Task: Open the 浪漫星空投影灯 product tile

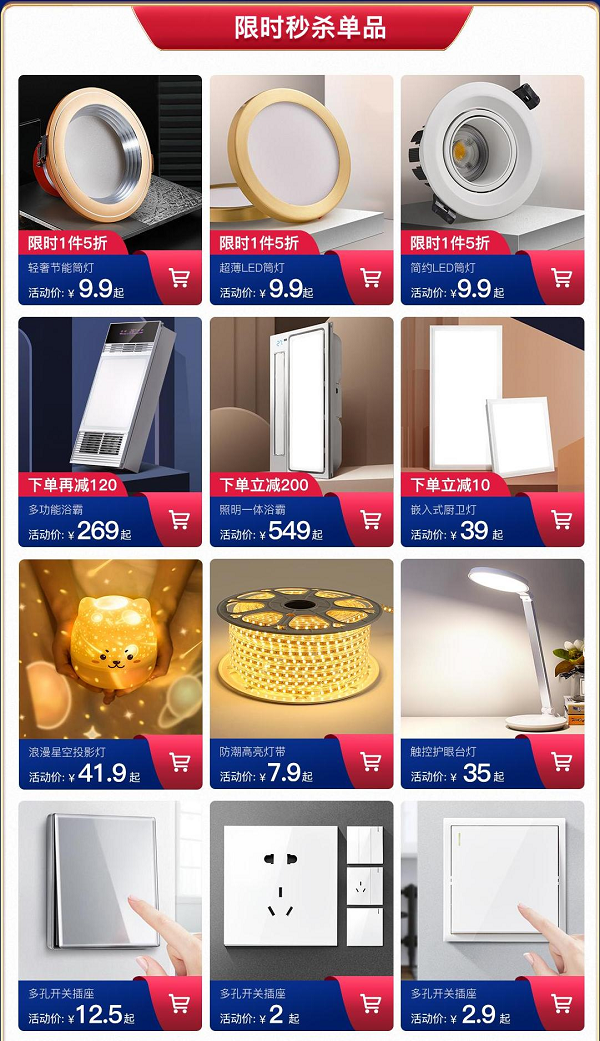Action: 110,674
